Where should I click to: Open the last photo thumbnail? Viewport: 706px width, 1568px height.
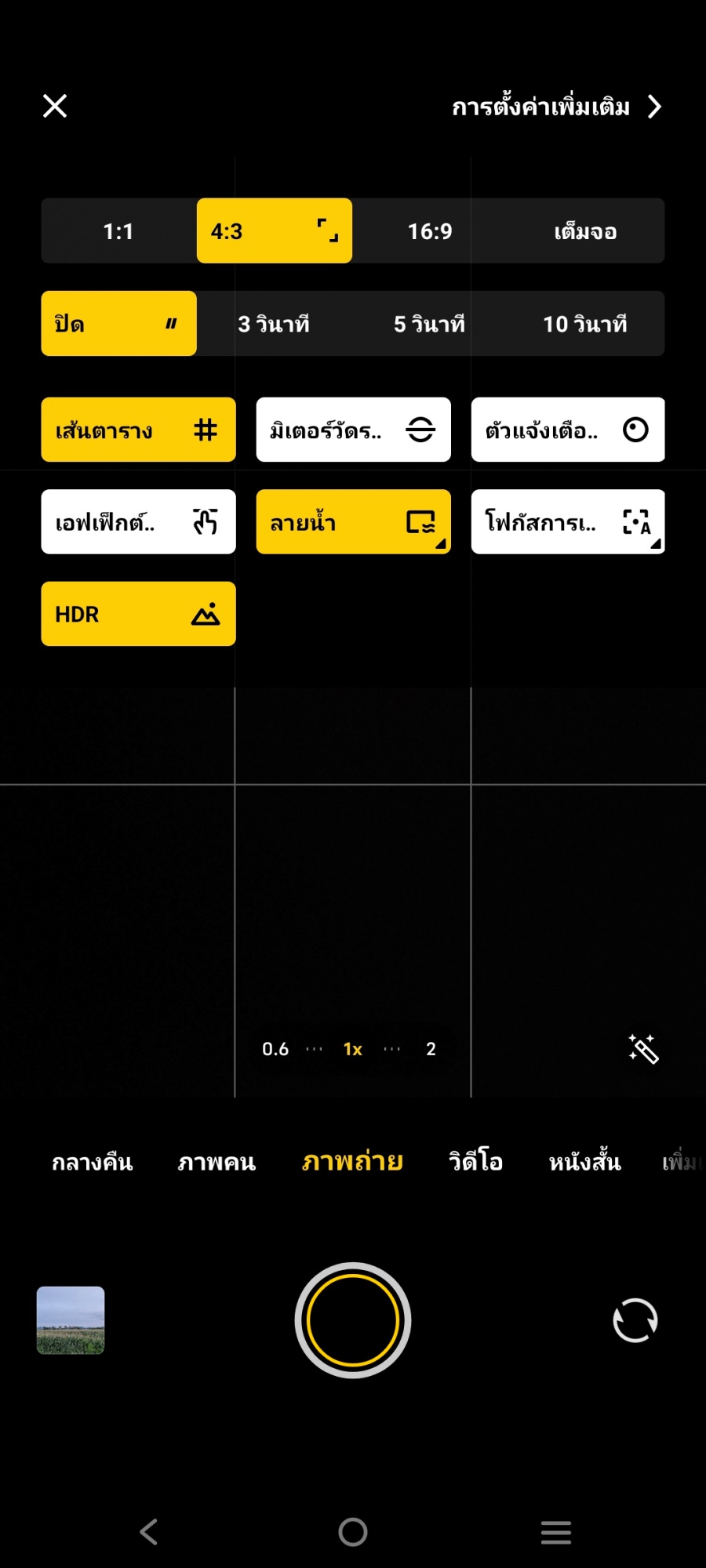click(71, 1320)
